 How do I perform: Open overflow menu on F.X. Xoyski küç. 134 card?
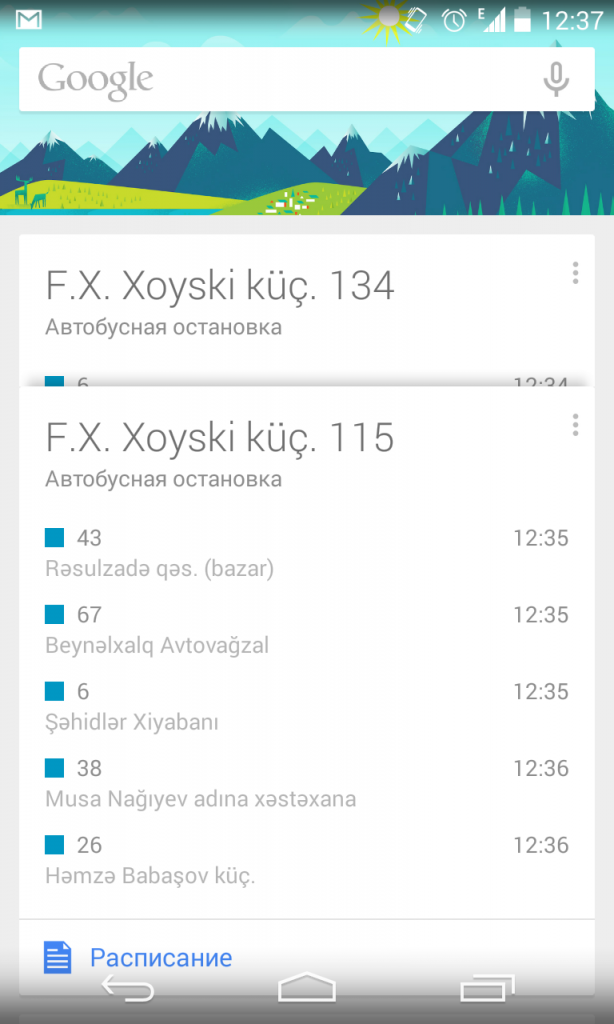575,273
